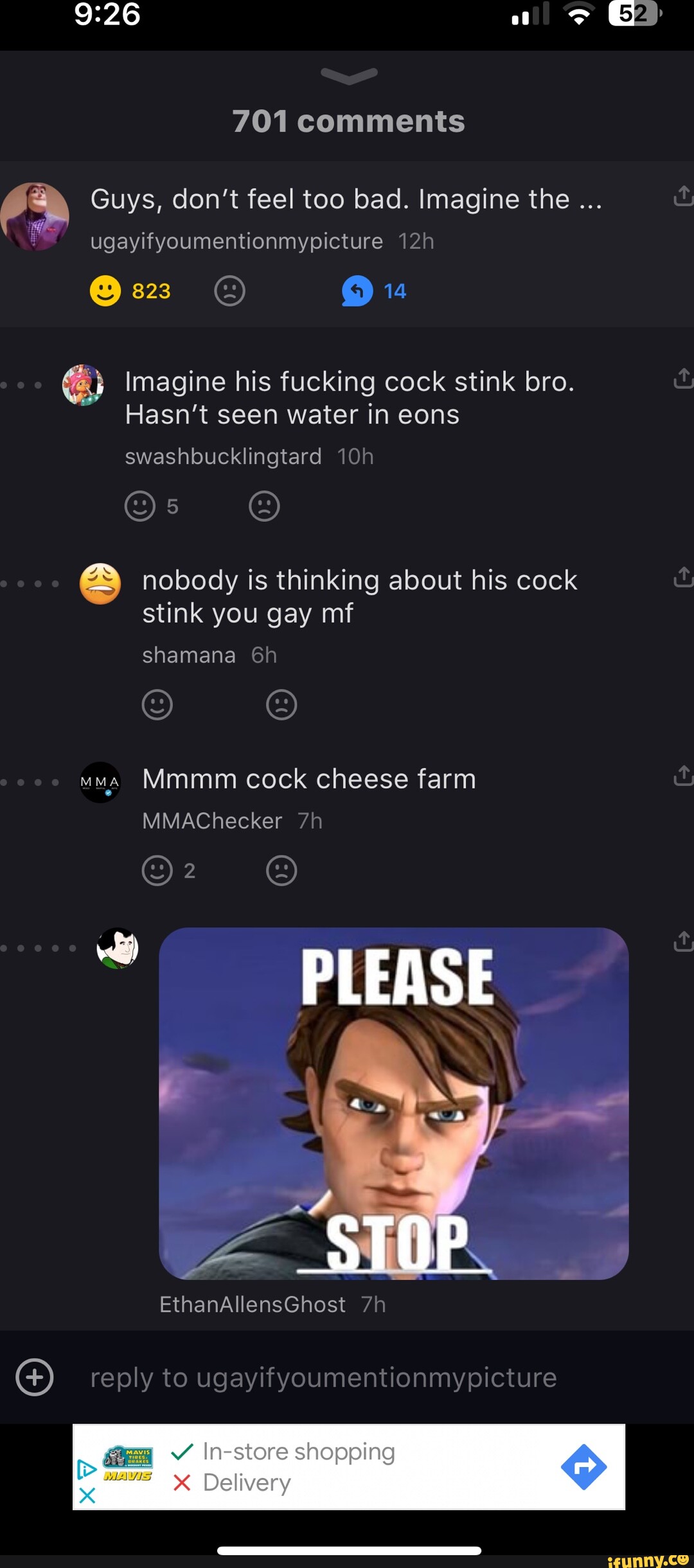
Task: Dislike swashbucklingtard's comment with frown icon
Action: click(x=263, y=506)
